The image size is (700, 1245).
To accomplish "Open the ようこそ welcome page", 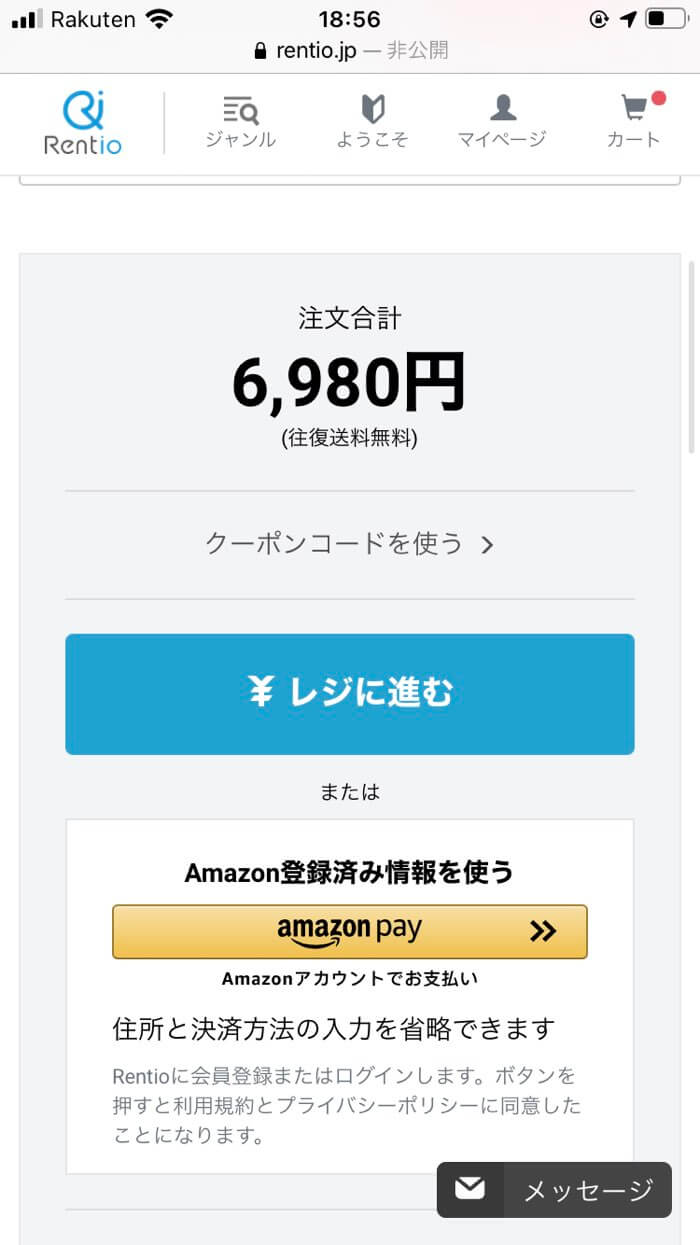I will coord(372,123).
